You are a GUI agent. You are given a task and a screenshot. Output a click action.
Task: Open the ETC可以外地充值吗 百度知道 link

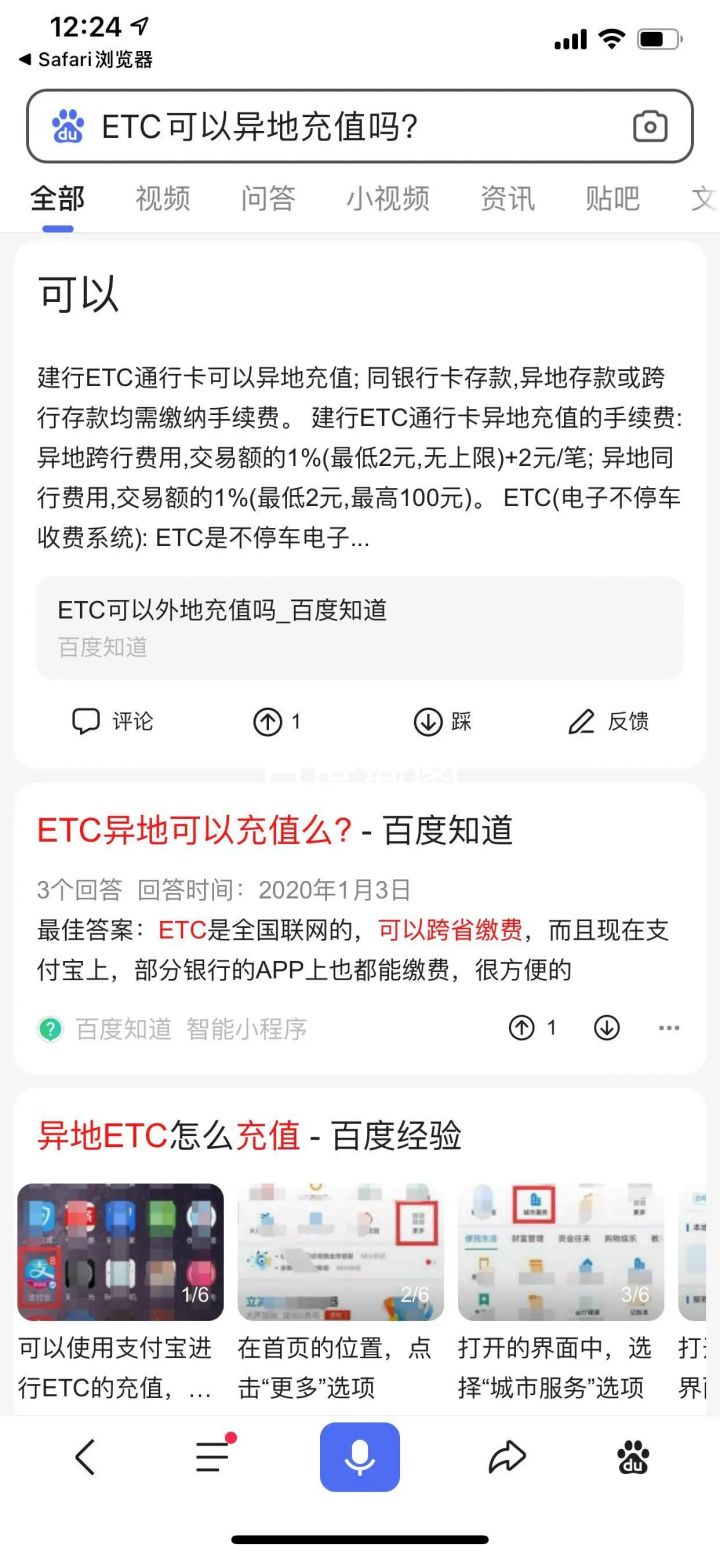(x=225, y=610)
